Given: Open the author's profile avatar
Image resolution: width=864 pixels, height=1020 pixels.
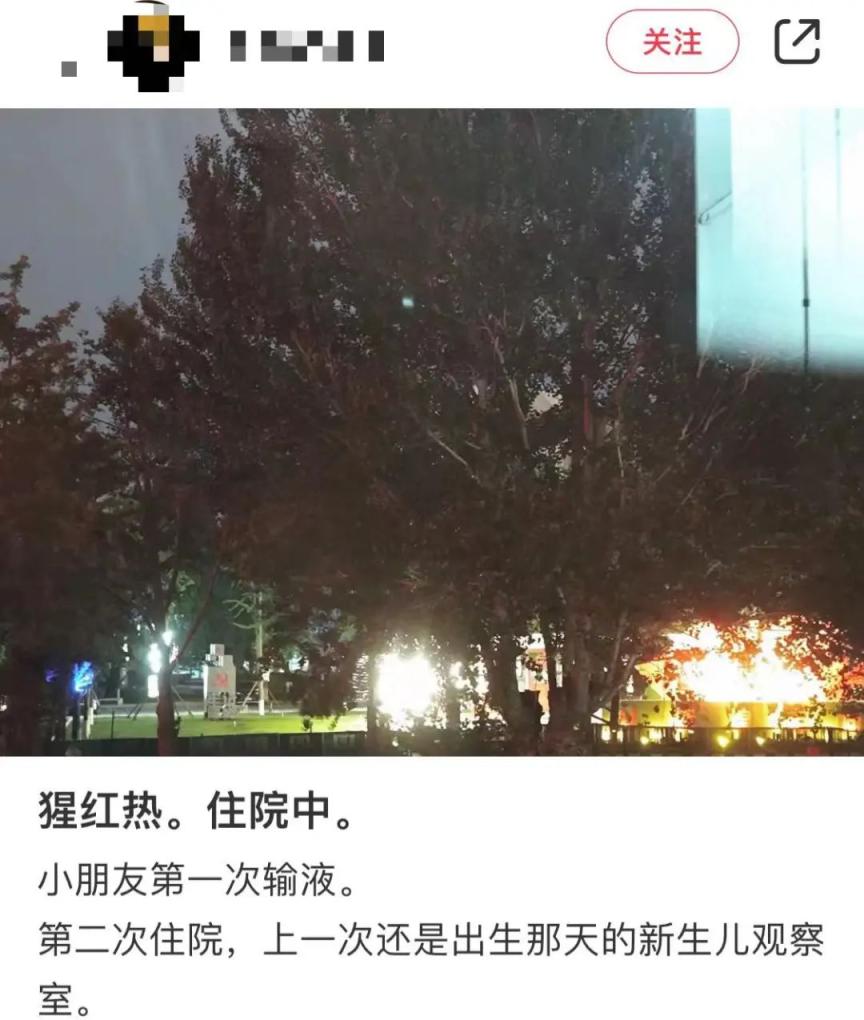Looking at the screenshot, I should coord(154,44).
